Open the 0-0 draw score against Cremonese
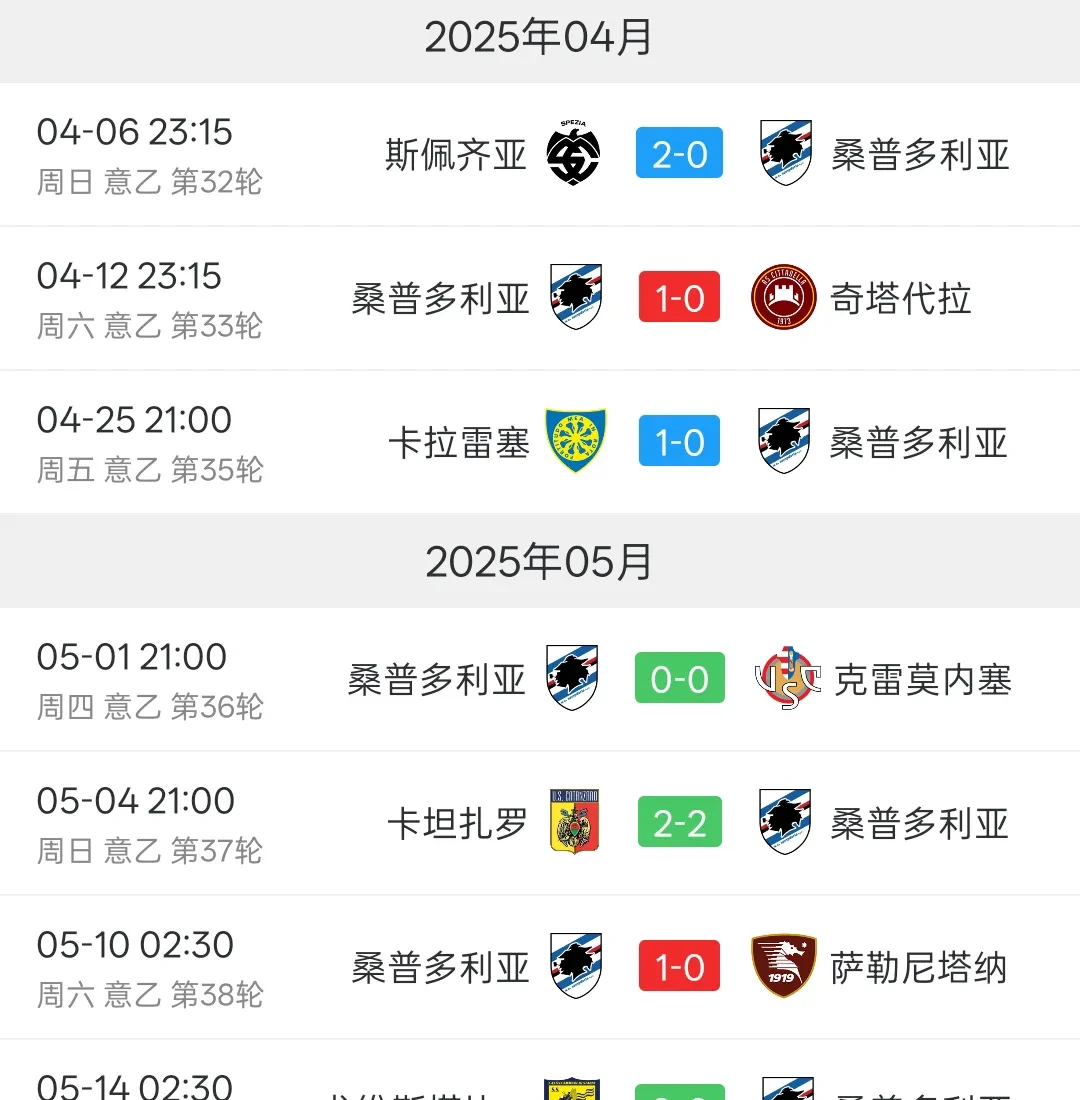The image size is (1080, 1100). pyautogui.click(x=679, y=678)
